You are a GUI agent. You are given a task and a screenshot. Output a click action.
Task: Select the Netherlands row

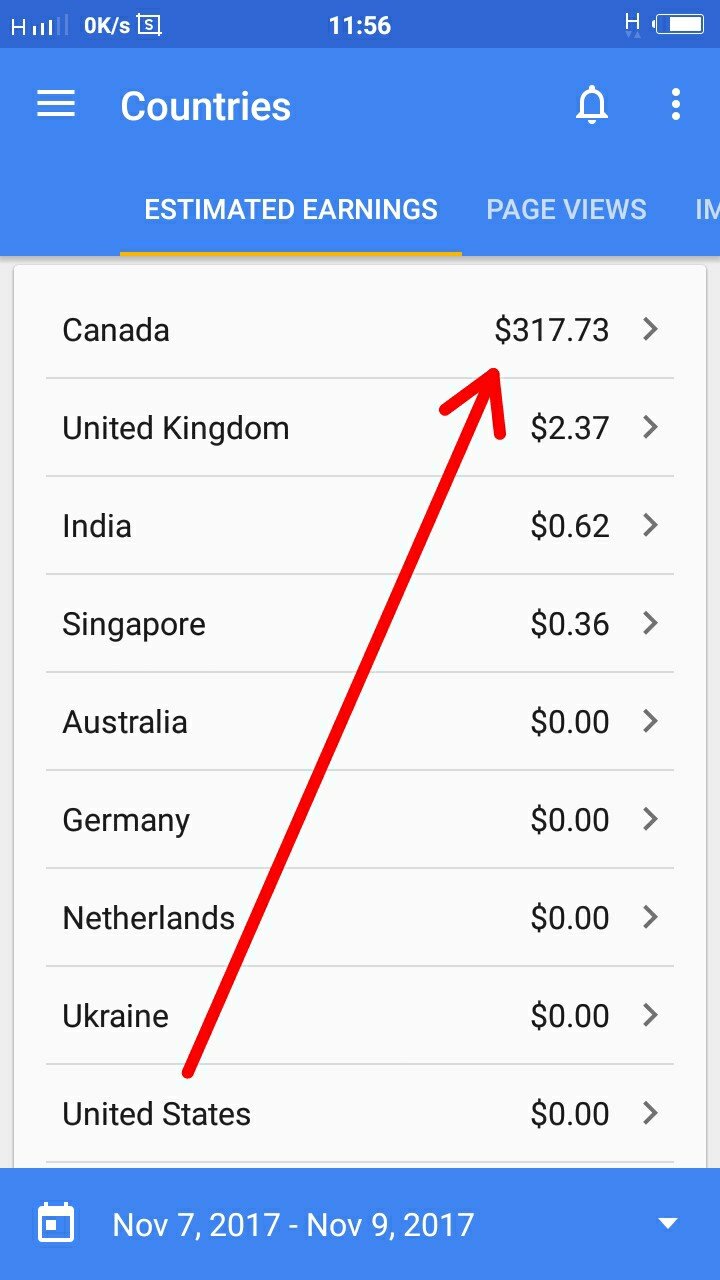point(360,918)
